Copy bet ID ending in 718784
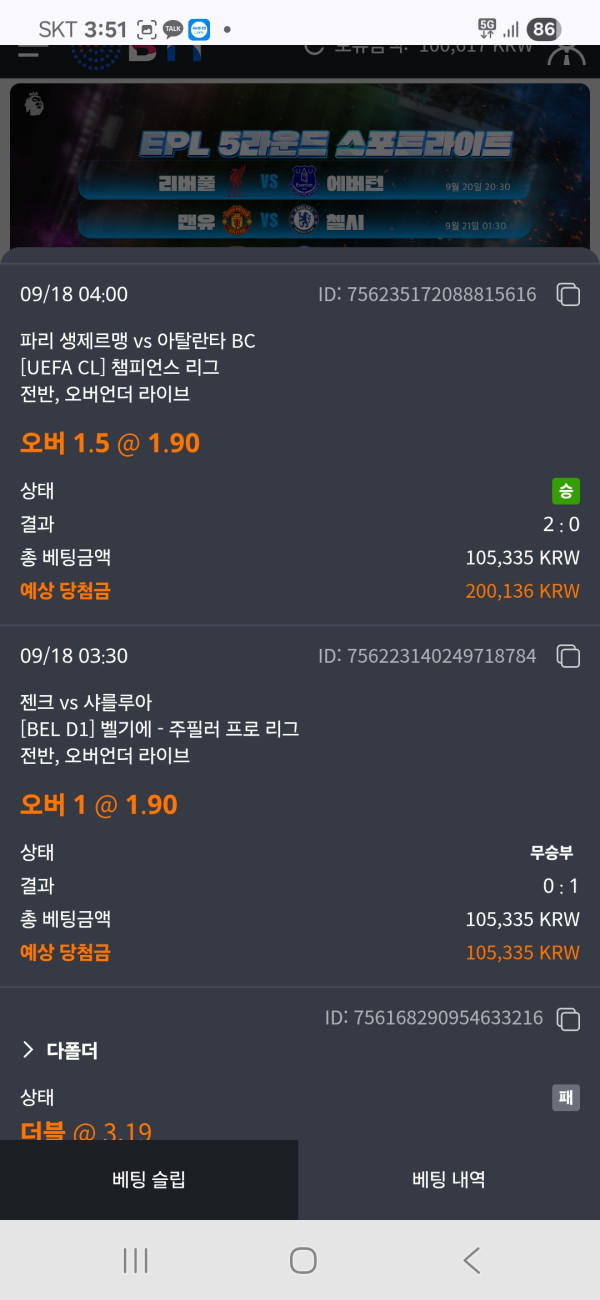Image resolution: width=600 pixels, height=1300 pixels. [x=568, y=656]
